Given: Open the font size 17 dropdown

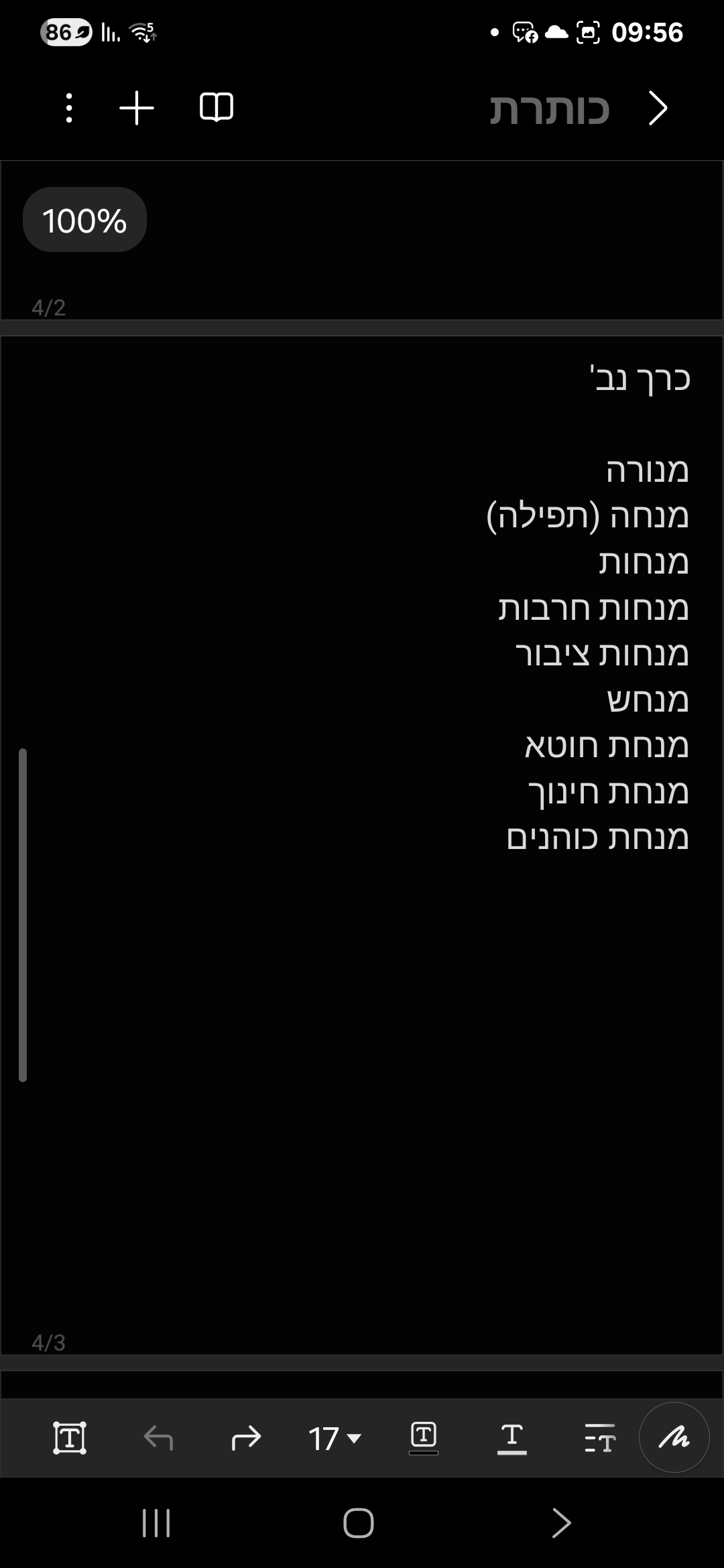Looking at the screenshot, I should pyautogui.click(x=334, y=1439).
